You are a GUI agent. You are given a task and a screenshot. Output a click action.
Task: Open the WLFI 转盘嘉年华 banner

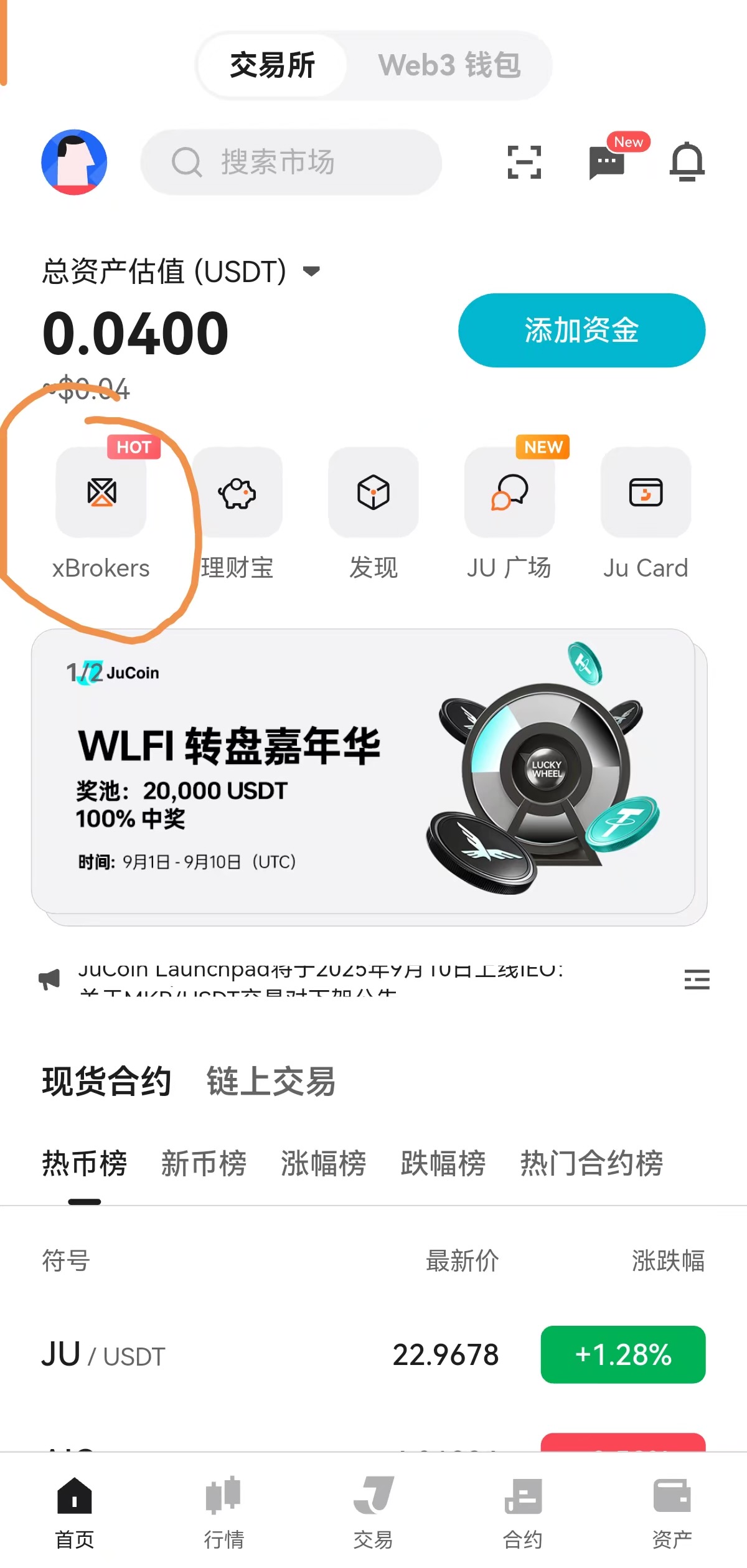[364, 772]
